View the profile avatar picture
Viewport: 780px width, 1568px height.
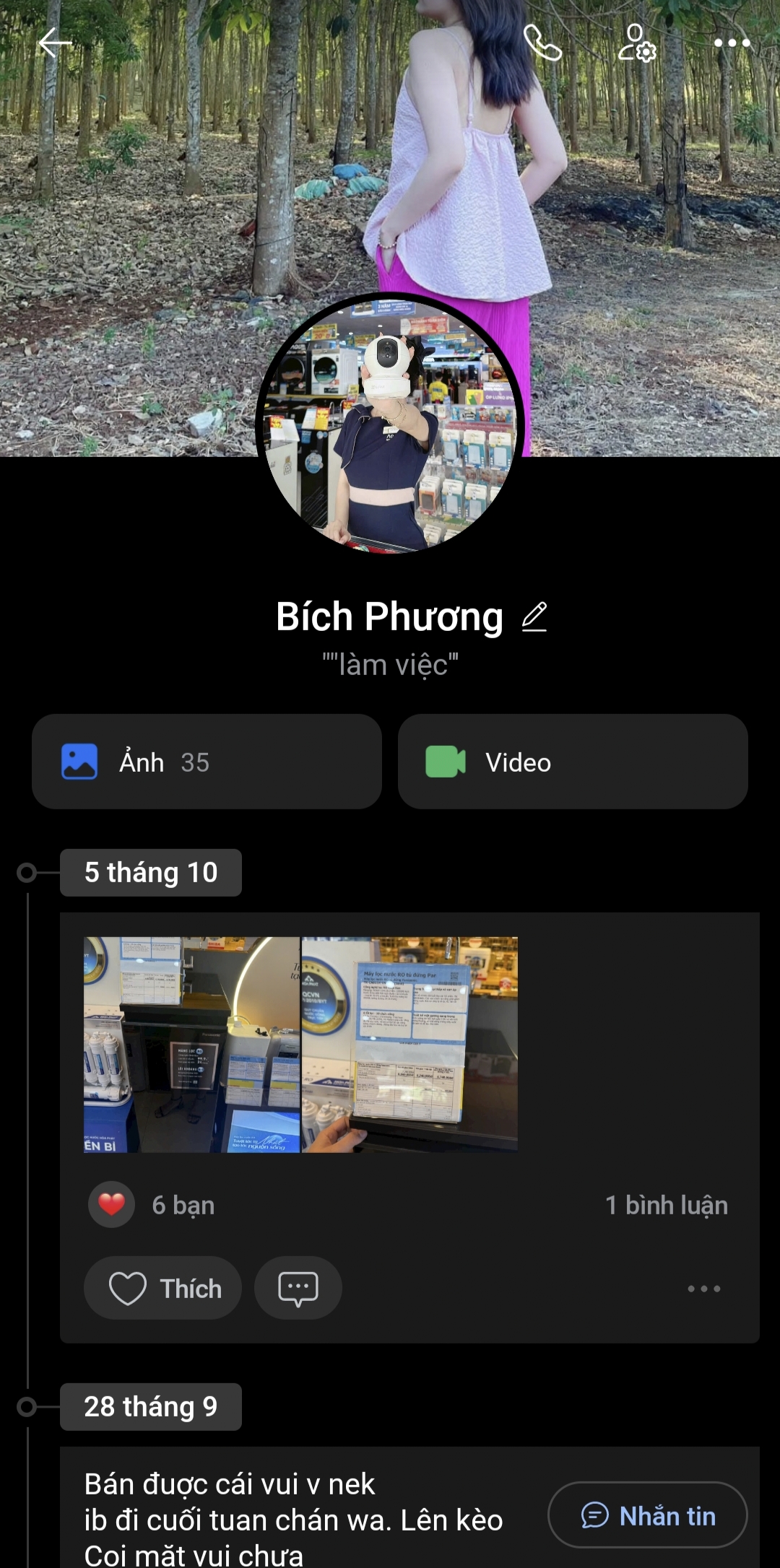point(390,424)
